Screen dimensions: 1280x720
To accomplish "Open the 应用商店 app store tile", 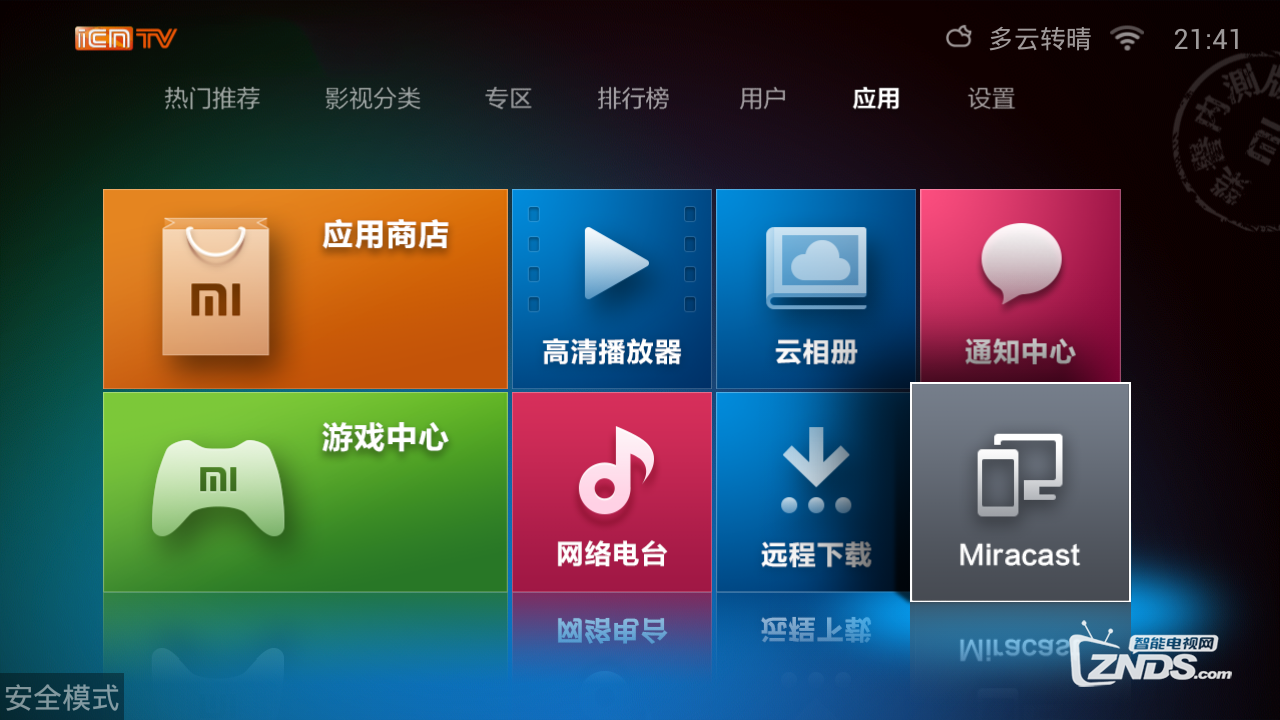I will tap(305, 289).
